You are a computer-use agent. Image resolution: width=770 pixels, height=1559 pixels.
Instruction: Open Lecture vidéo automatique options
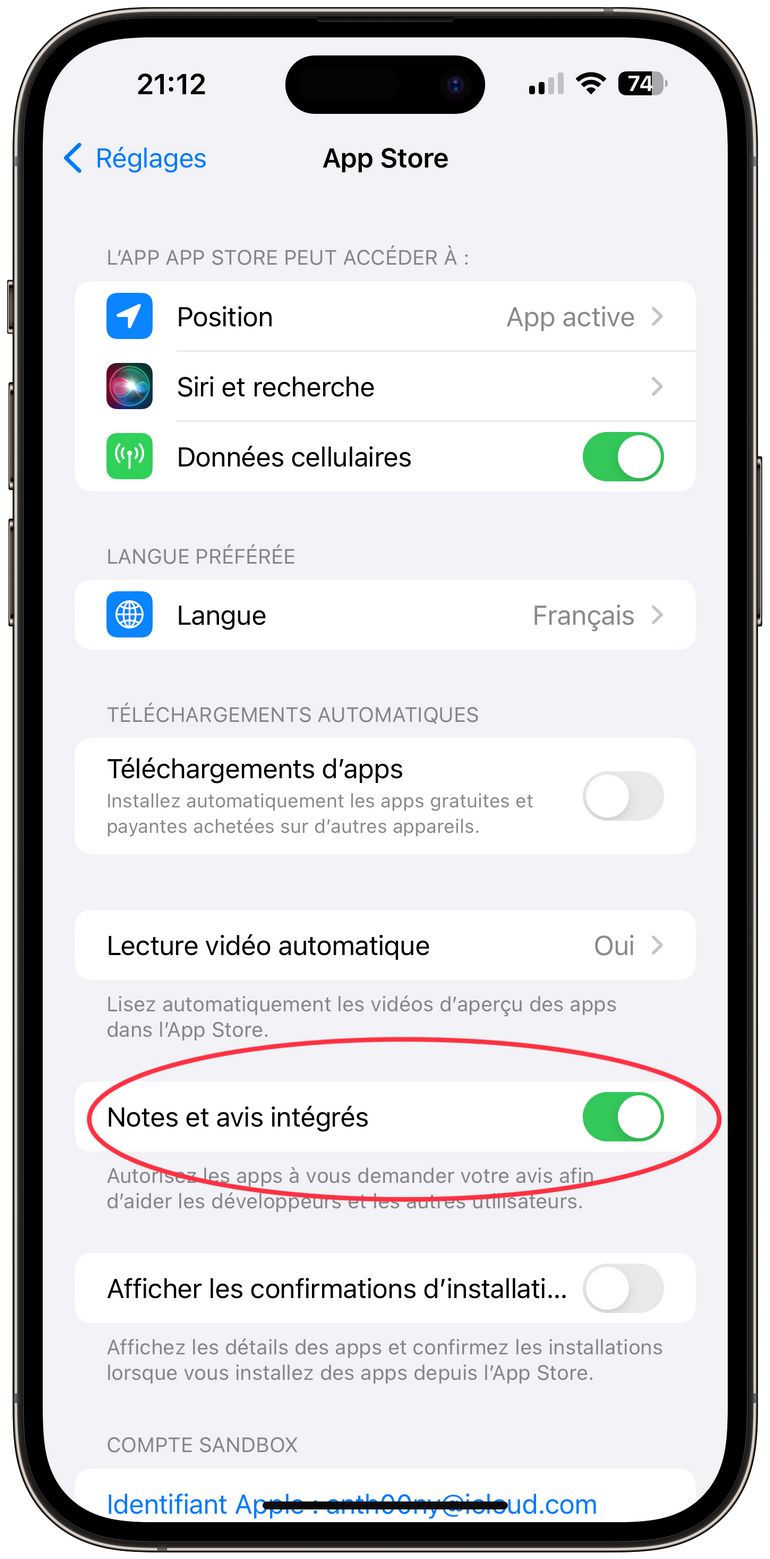coord(385,945)
